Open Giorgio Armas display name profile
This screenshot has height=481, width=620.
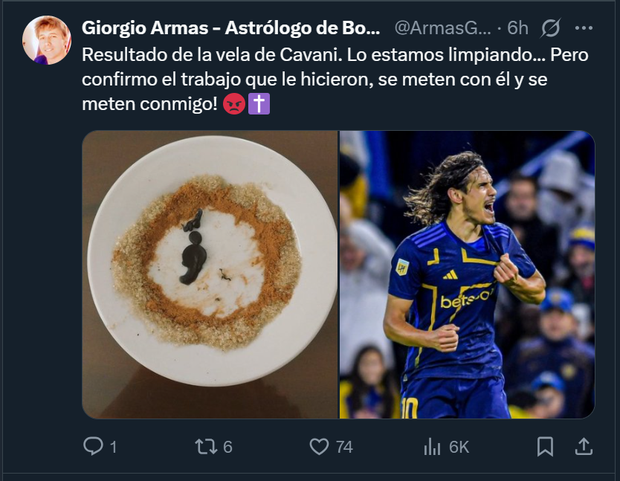click(230, 26)
